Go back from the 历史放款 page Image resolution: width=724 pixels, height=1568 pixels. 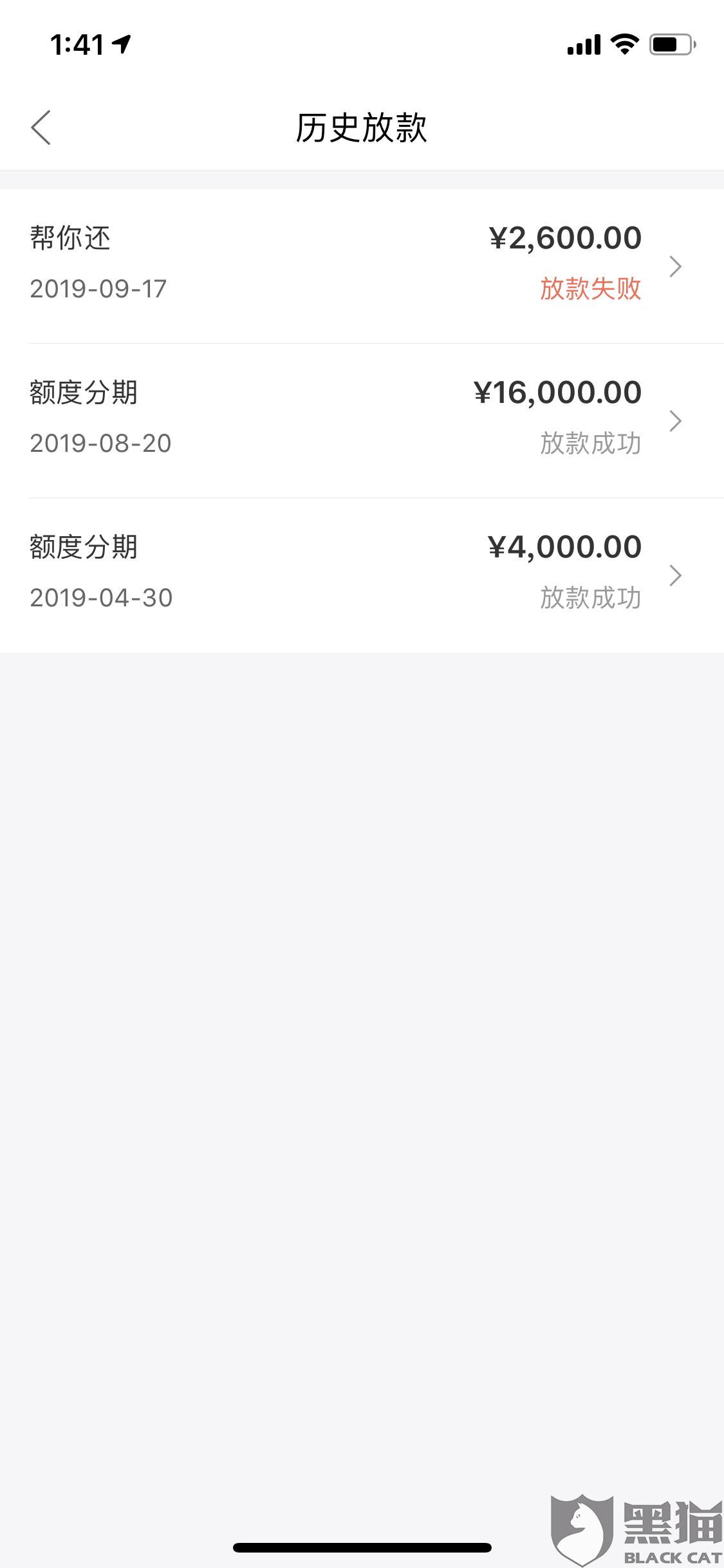click(41, 127)
